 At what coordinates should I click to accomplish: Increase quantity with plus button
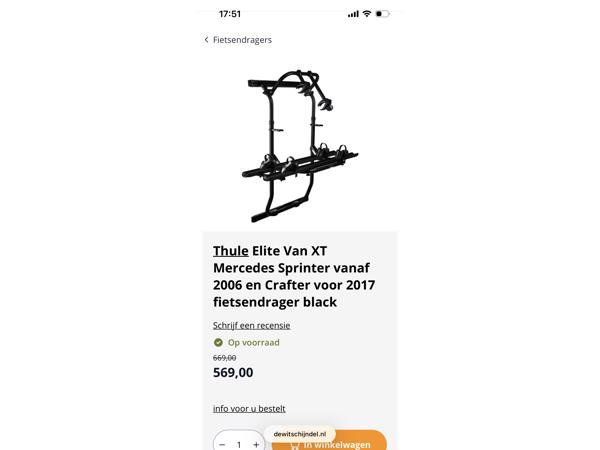pyautogui.click(x=256, y=444)
